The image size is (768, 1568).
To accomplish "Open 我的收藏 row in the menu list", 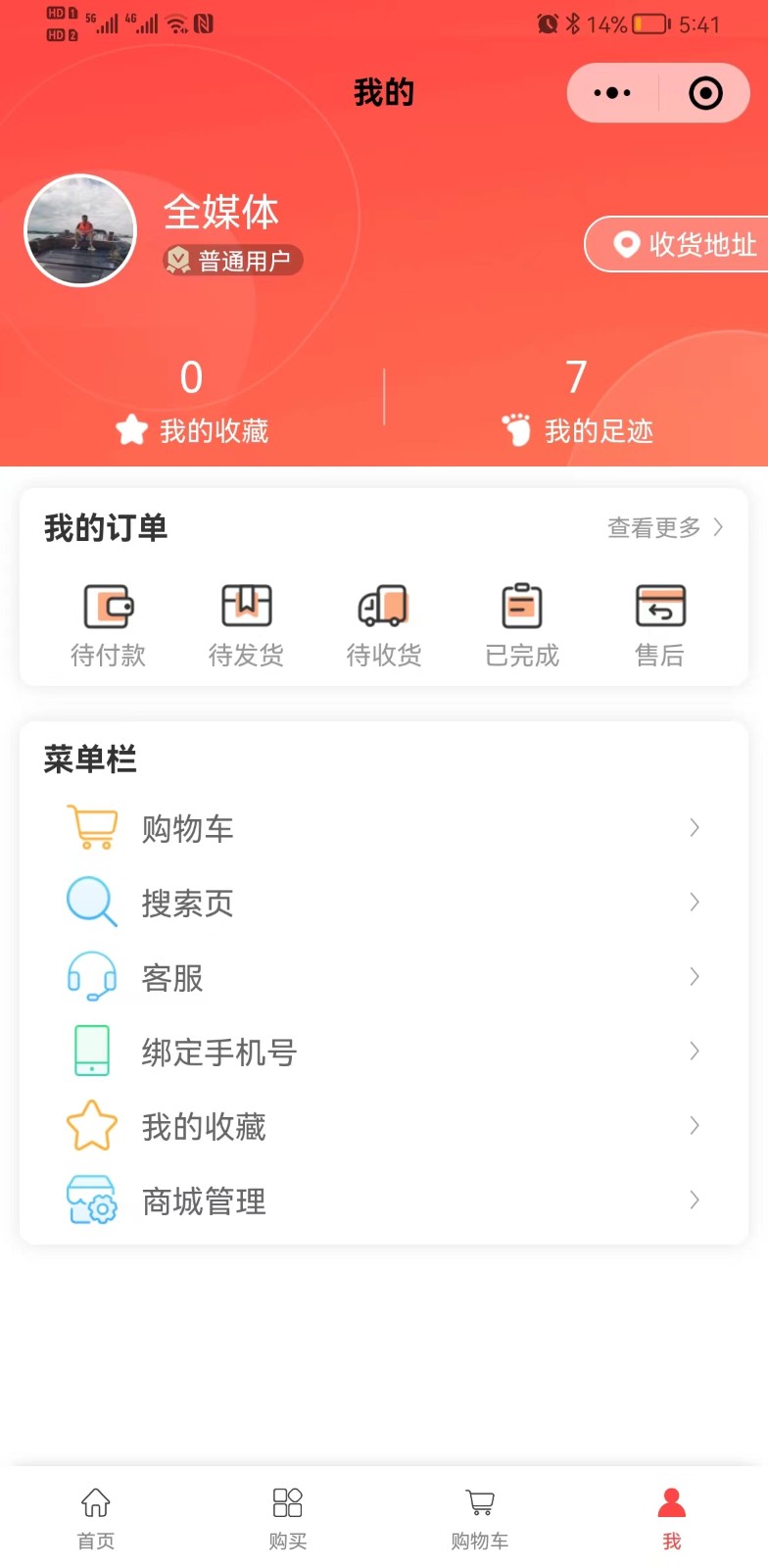I will click(384, 1126).
